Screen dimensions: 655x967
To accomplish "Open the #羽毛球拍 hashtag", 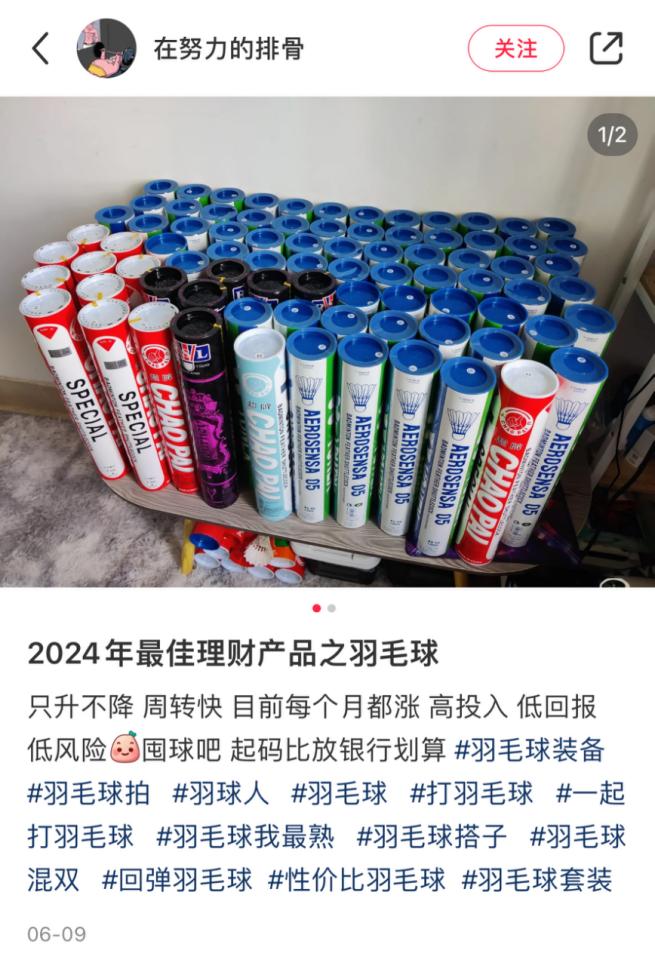I will click(89, 794).
